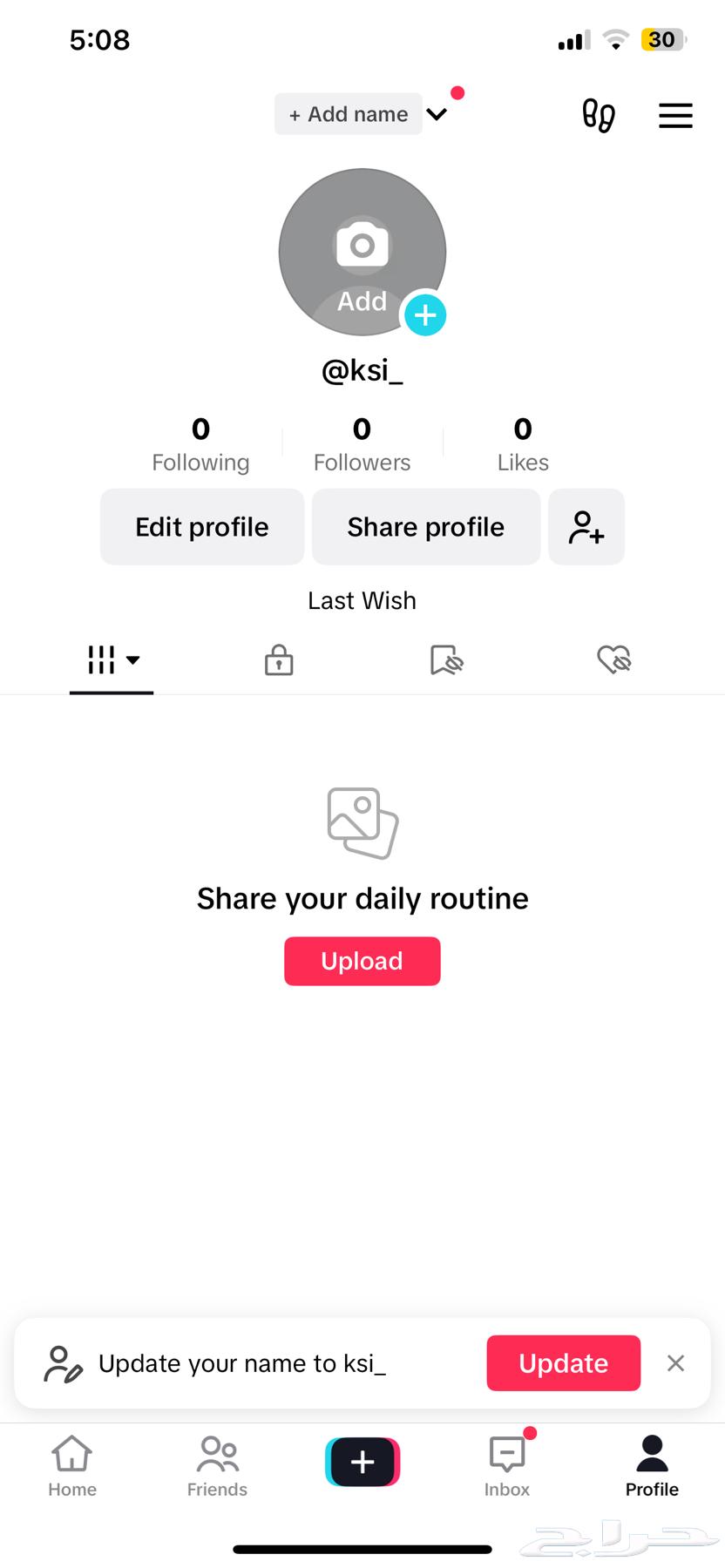This screenshot has width=725, height=1568.
Task: Open the add friends icon
Action: 586,527
